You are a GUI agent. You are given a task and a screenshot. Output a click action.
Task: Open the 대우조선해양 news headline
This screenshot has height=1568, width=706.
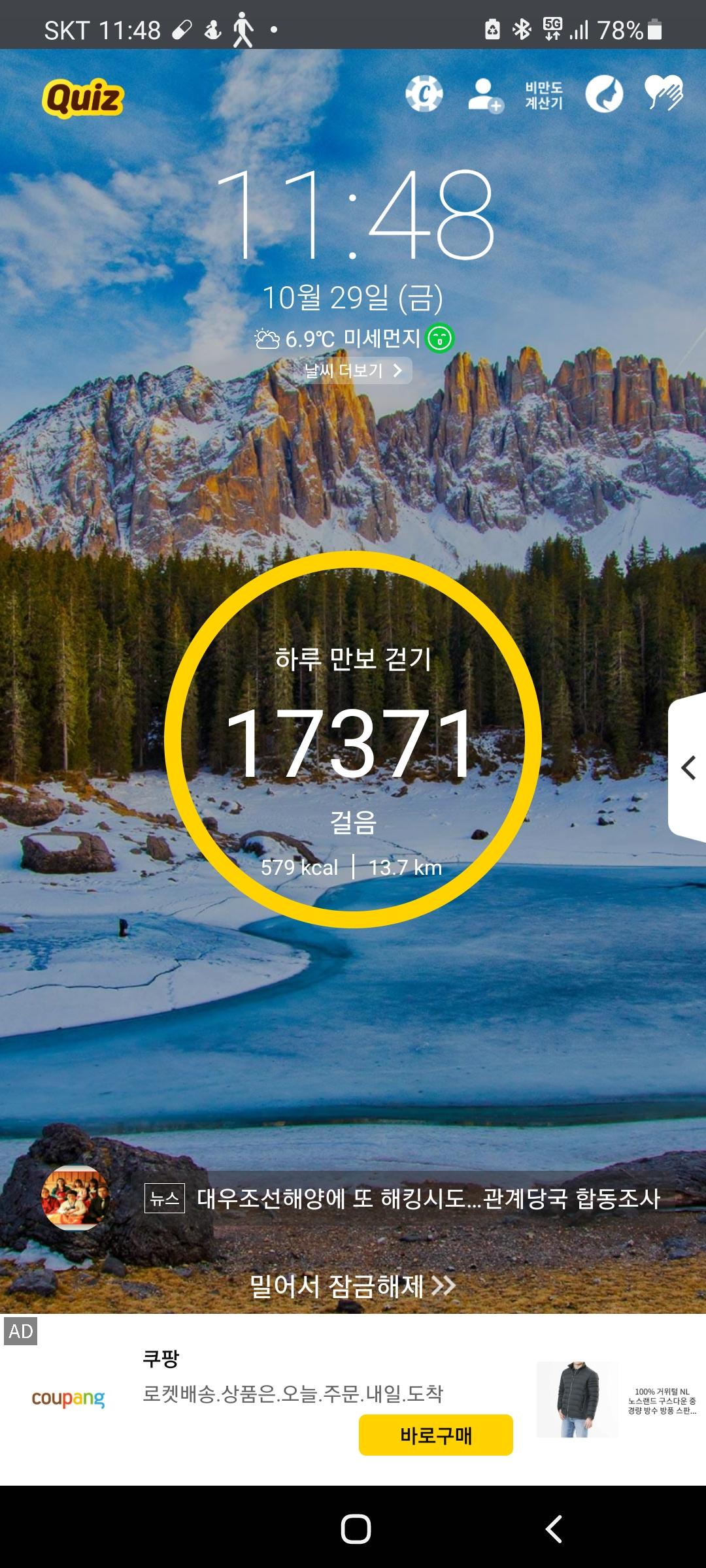(428, 1198)
